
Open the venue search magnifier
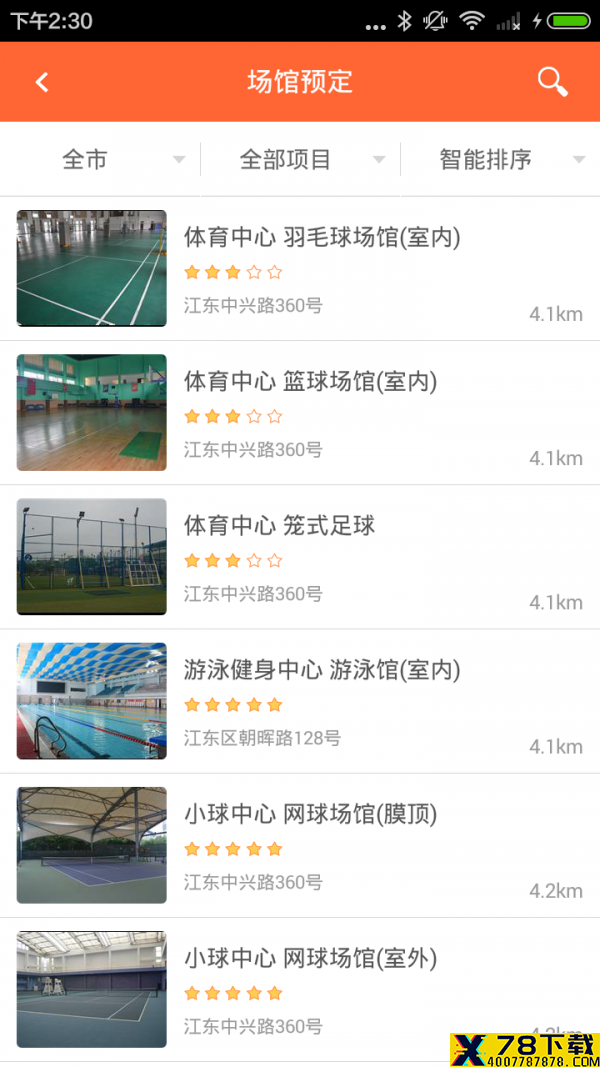click(x=552, y=82)
